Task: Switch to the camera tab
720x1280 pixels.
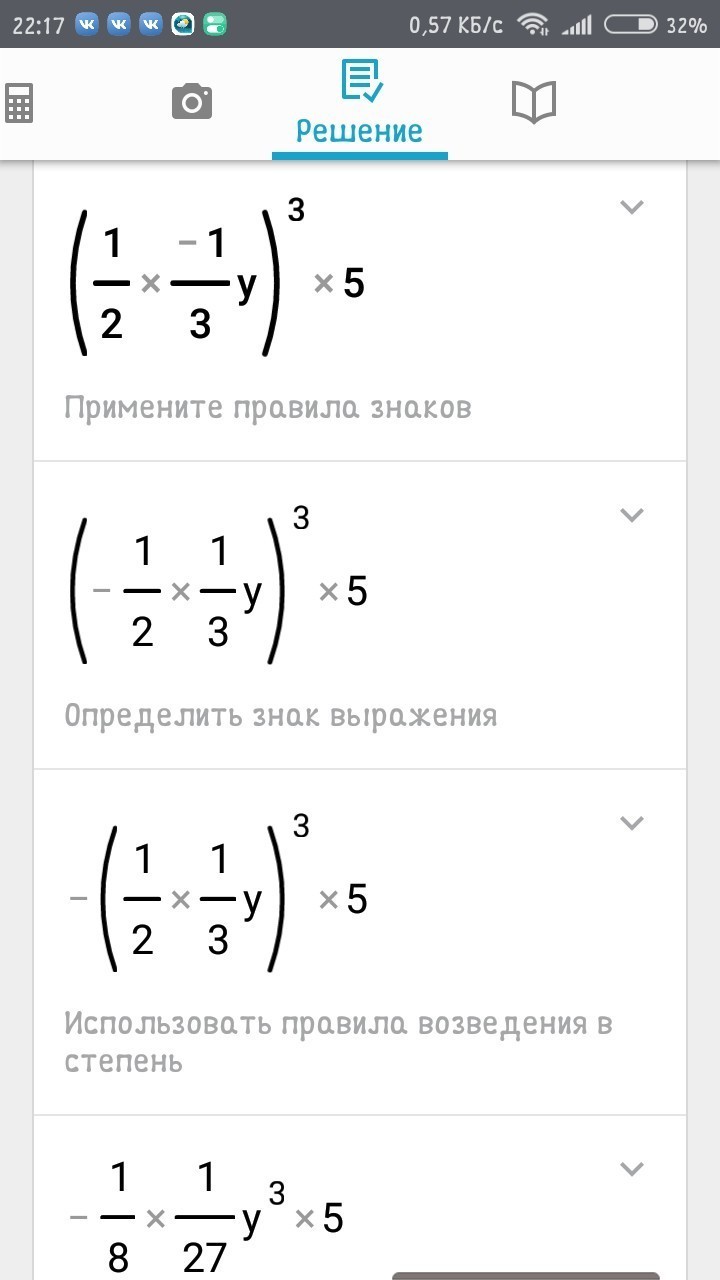Action: click(x=192, y=102)
